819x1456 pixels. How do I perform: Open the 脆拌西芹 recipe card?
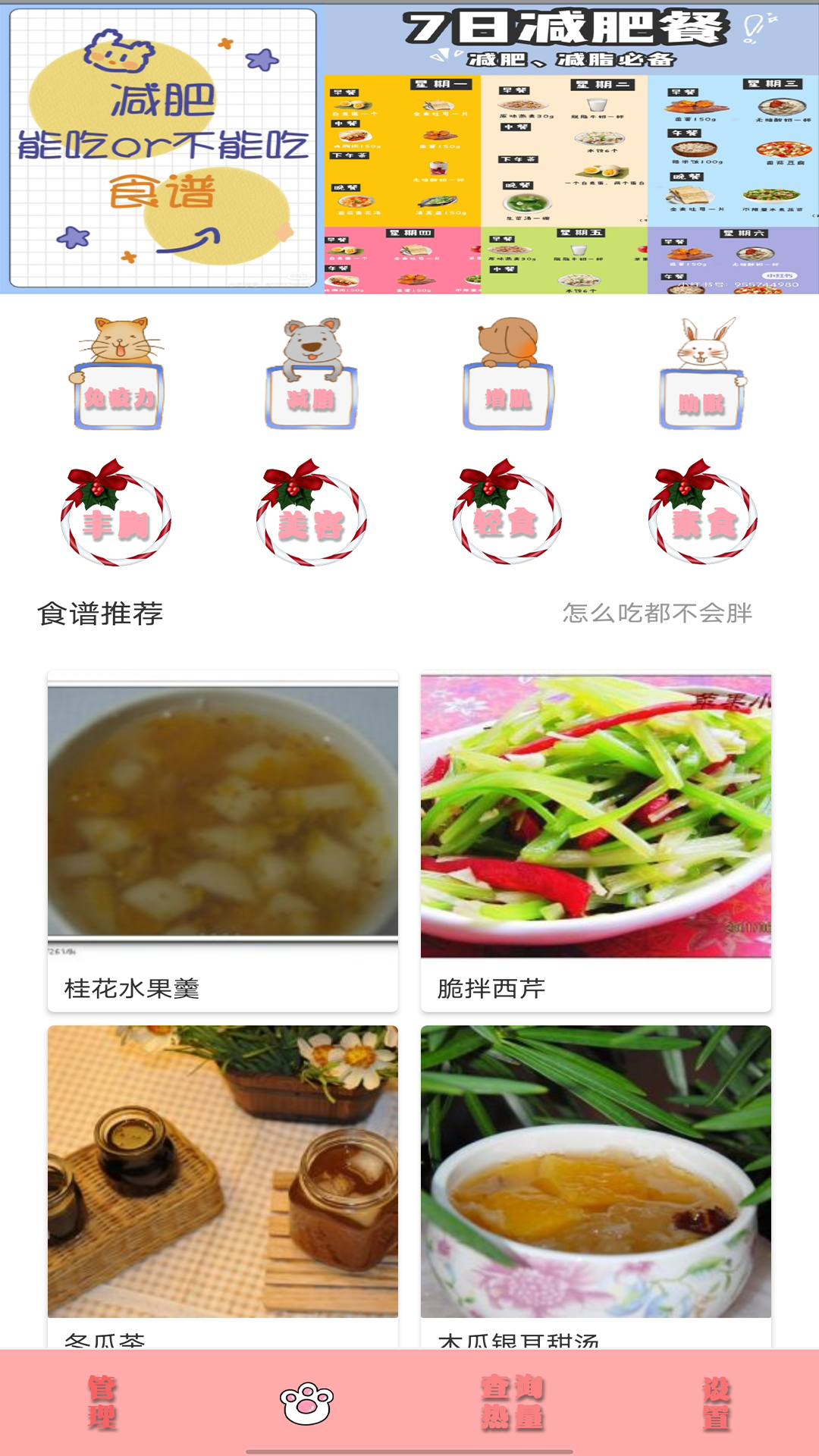(596, 841)
